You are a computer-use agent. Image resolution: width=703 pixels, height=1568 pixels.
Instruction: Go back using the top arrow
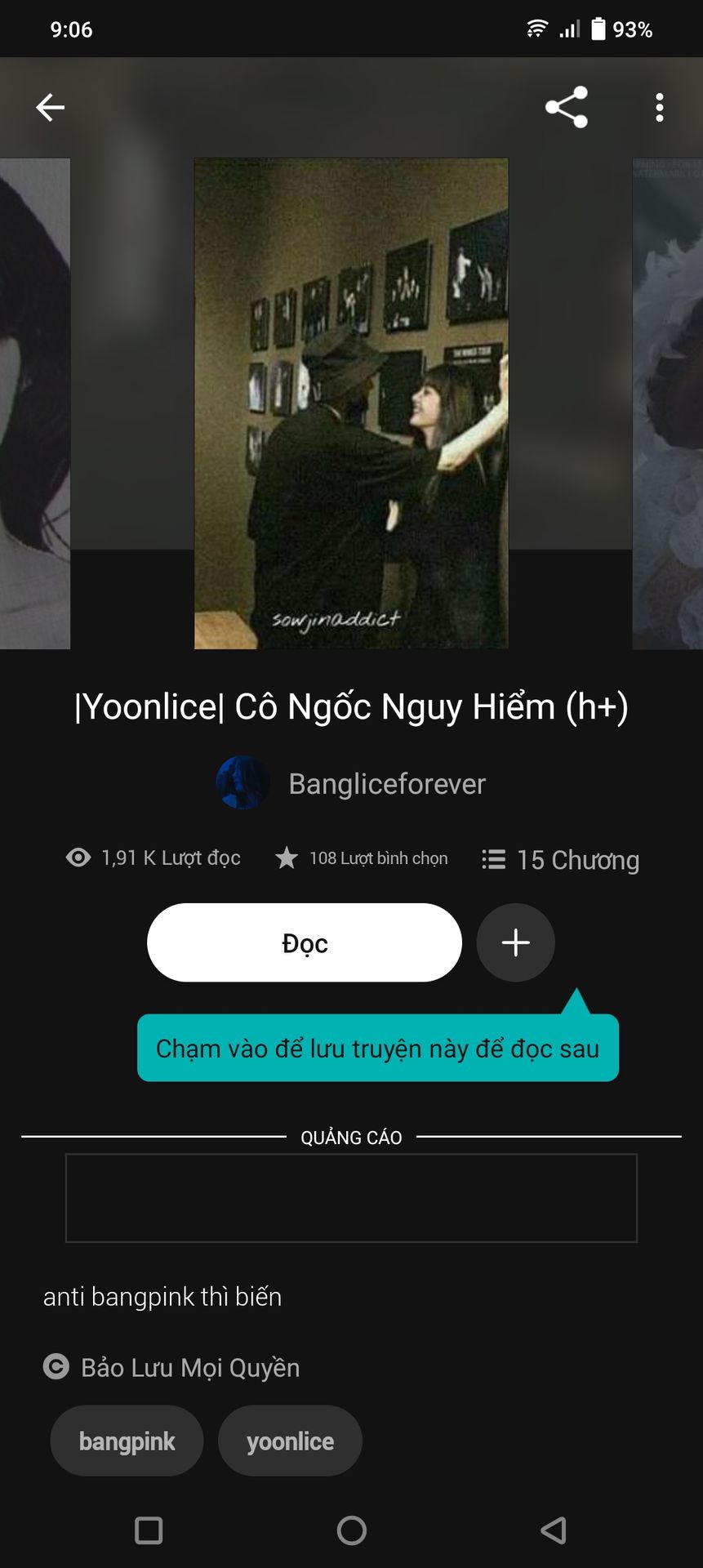click(x=50, y=107)
